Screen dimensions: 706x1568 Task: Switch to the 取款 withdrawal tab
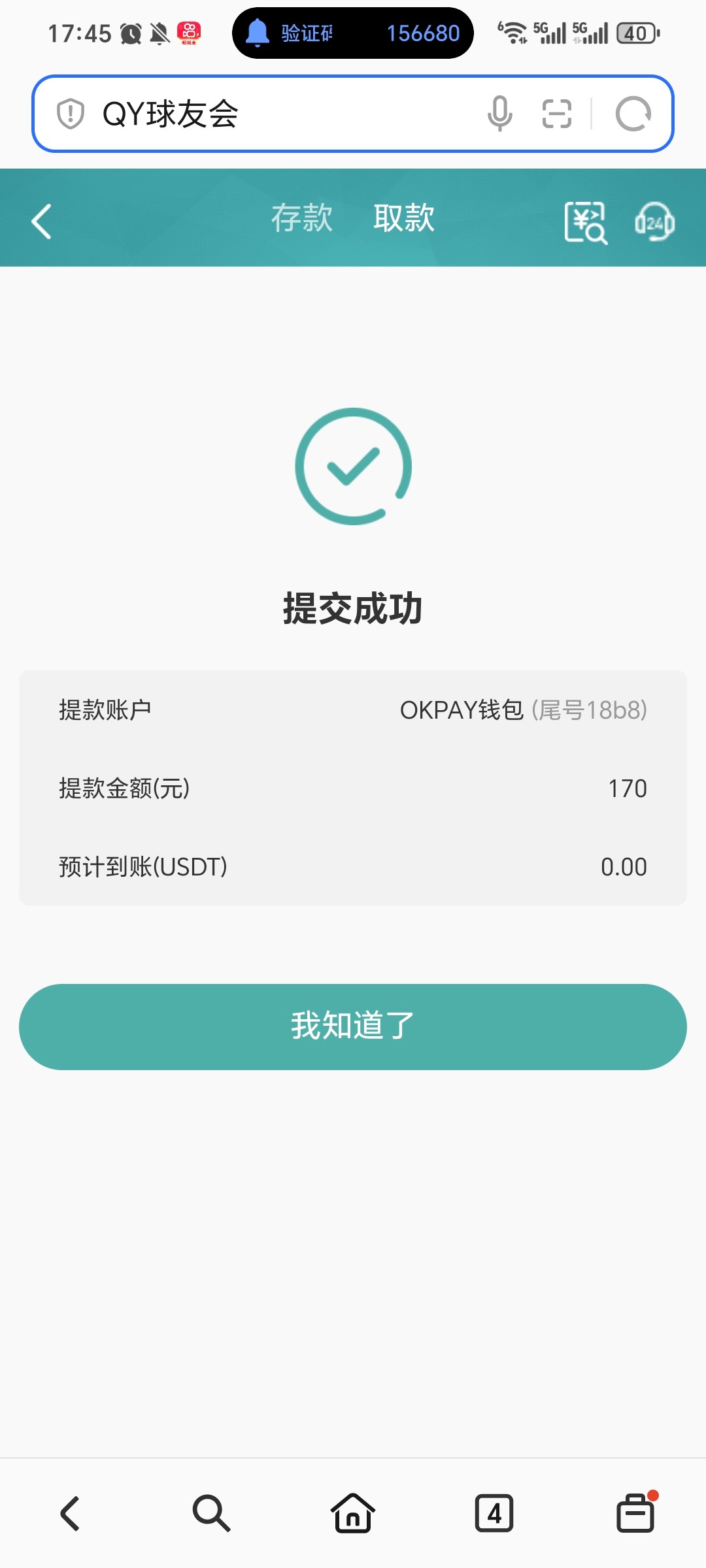404,218
